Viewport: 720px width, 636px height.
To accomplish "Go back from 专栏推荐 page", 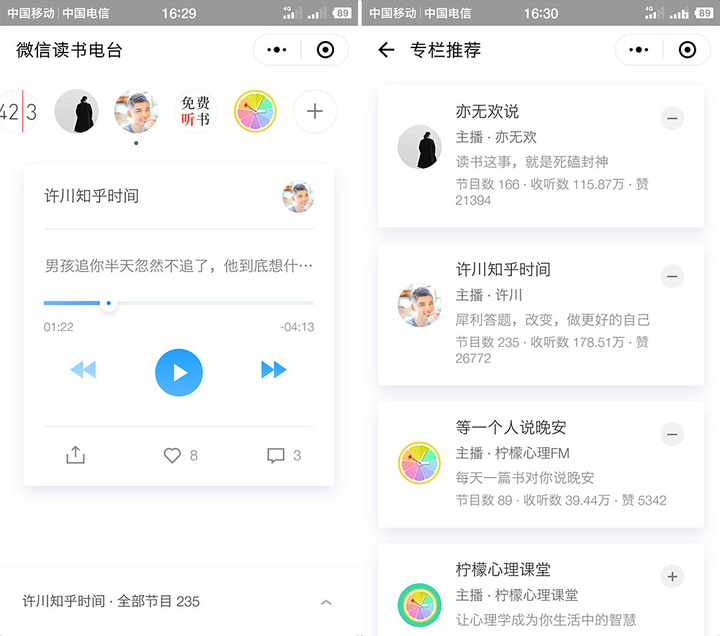I will pyautogui.click(x=386, y=50).
